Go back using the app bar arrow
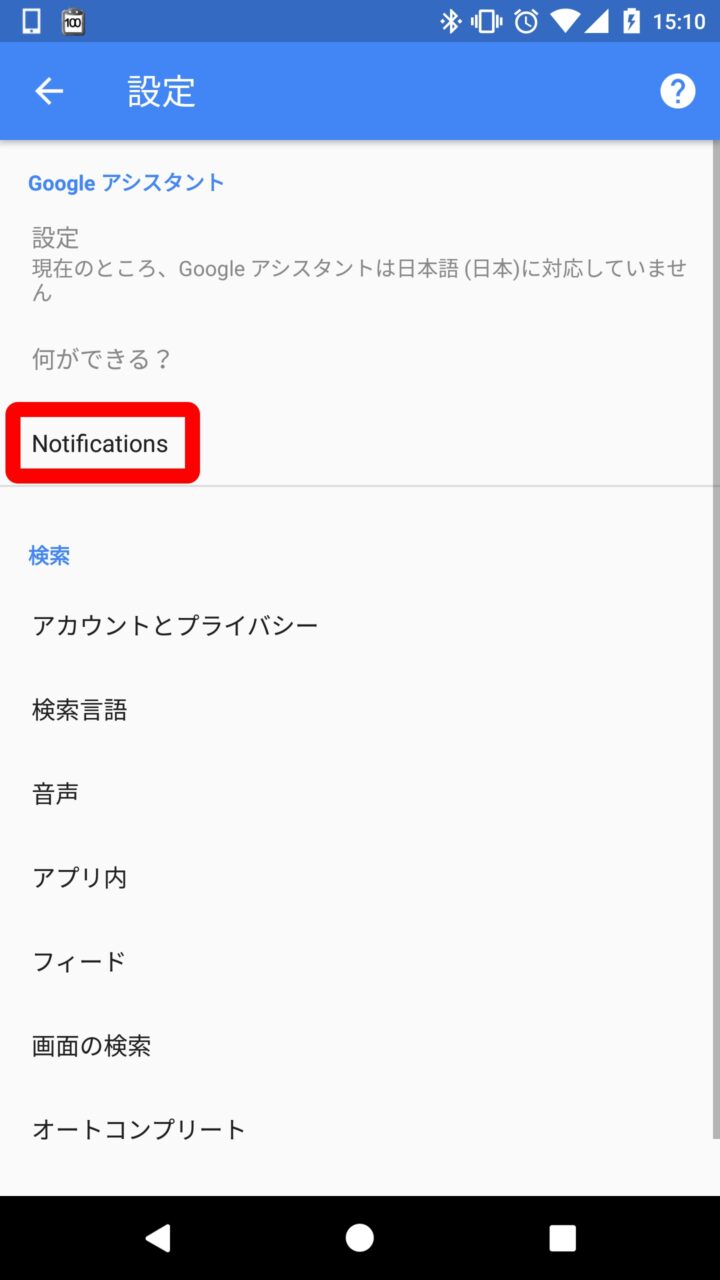720x1280 pixels. click(x=49, y=91)
